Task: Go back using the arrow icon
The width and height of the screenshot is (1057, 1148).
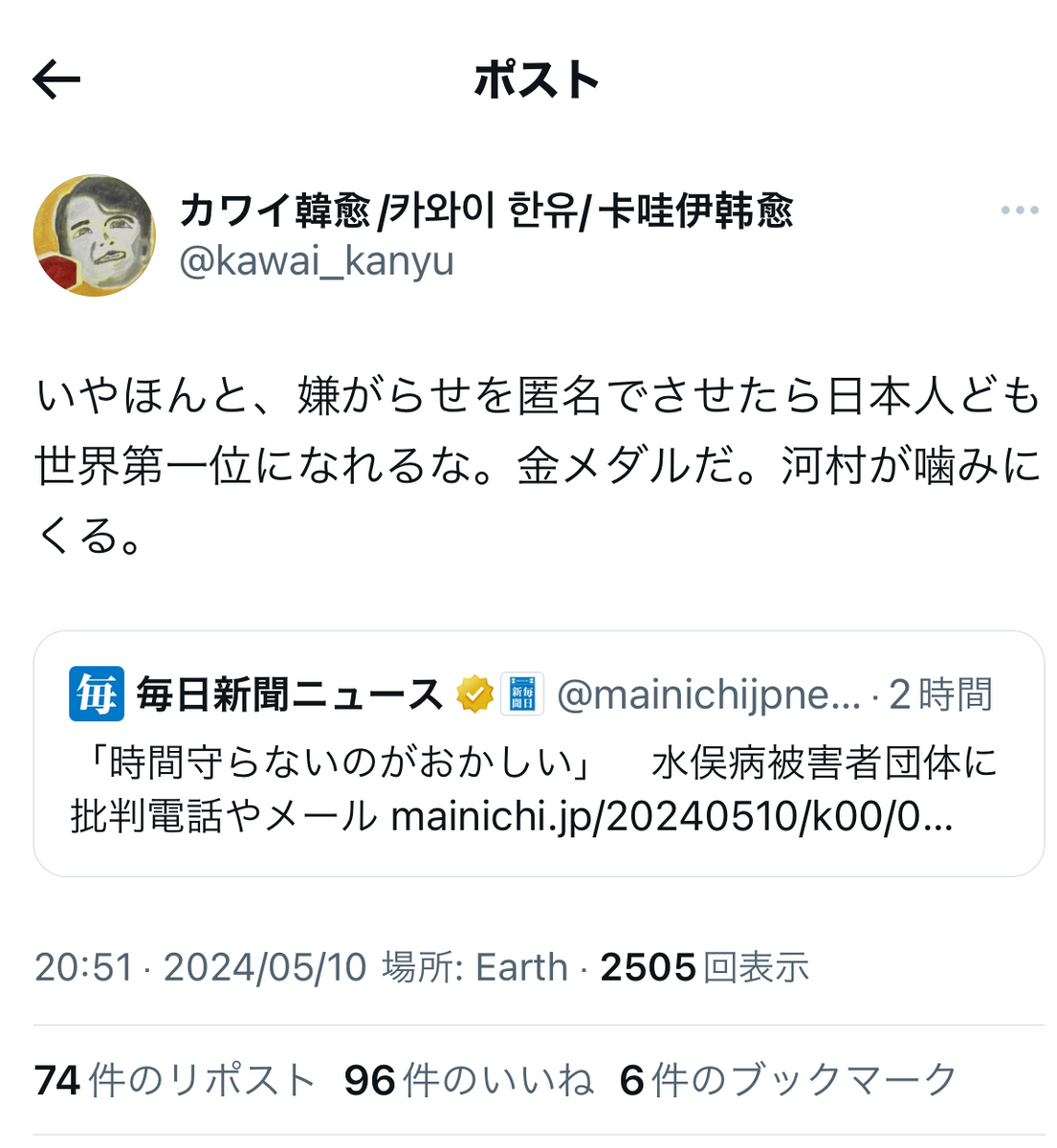Action: [x=56, y=80]
